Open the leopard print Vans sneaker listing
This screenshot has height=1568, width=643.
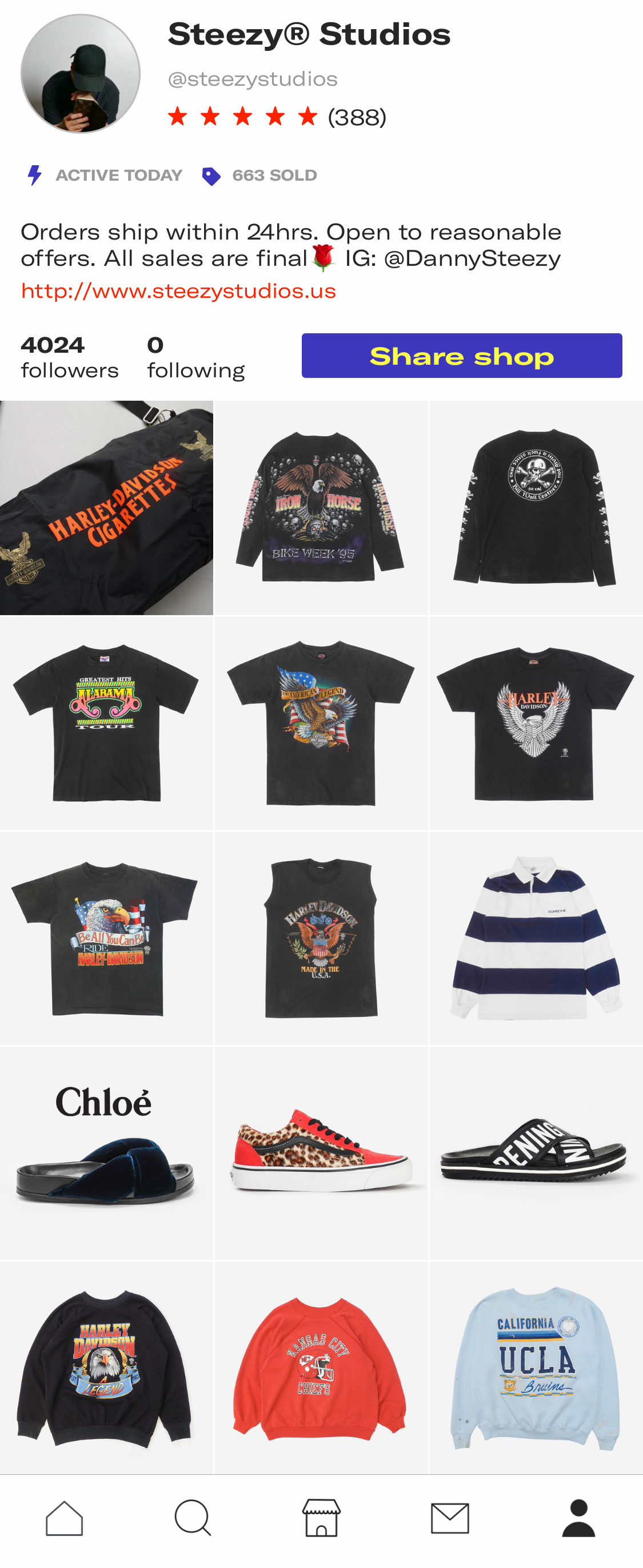click(x=321, y=1152)
